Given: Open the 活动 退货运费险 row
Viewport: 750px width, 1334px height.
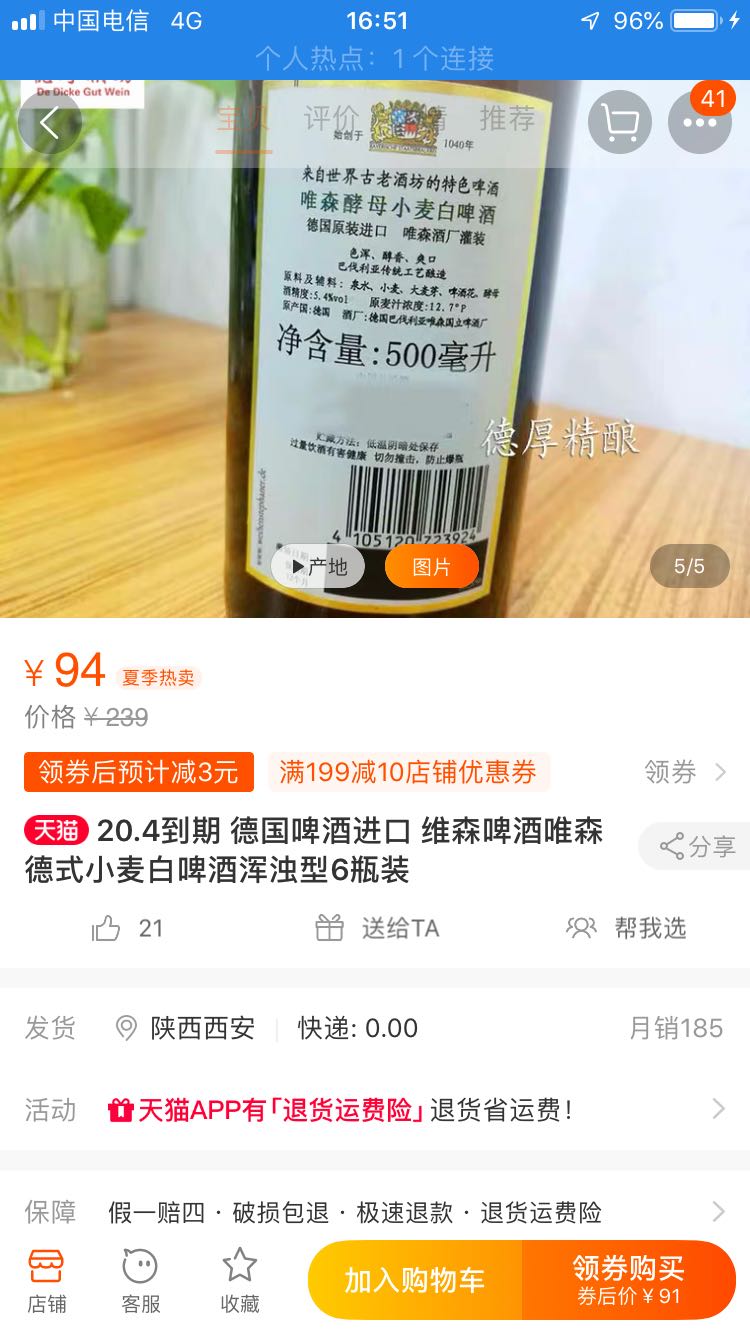Looking at the screenshot, I should pyautogui.click(x=375, y=1109).
